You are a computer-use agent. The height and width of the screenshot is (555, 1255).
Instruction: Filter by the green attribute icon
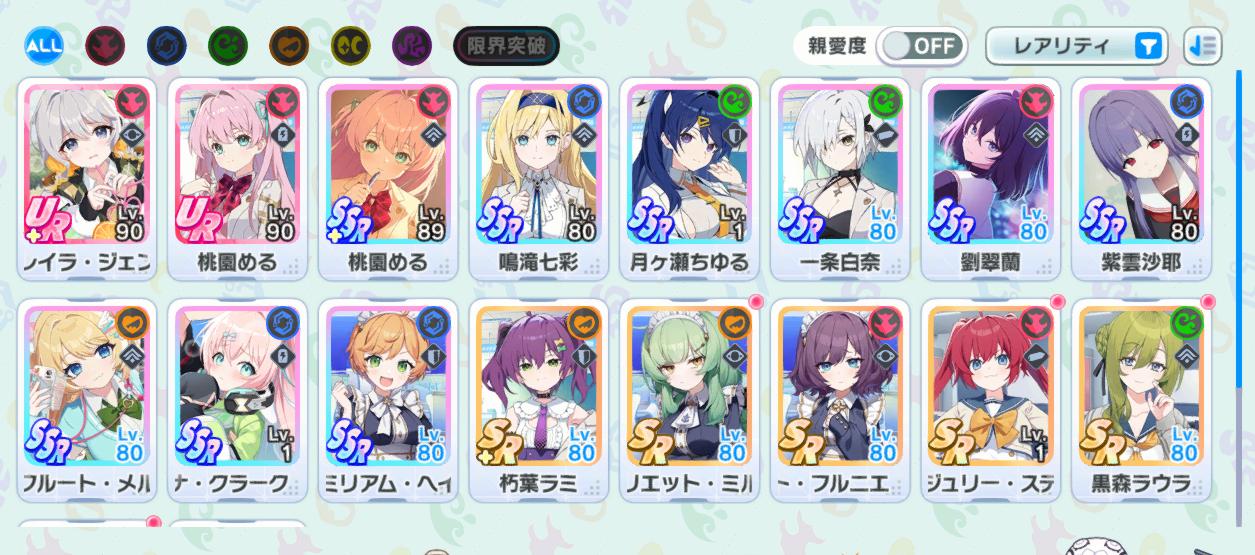tap(227, 45)
